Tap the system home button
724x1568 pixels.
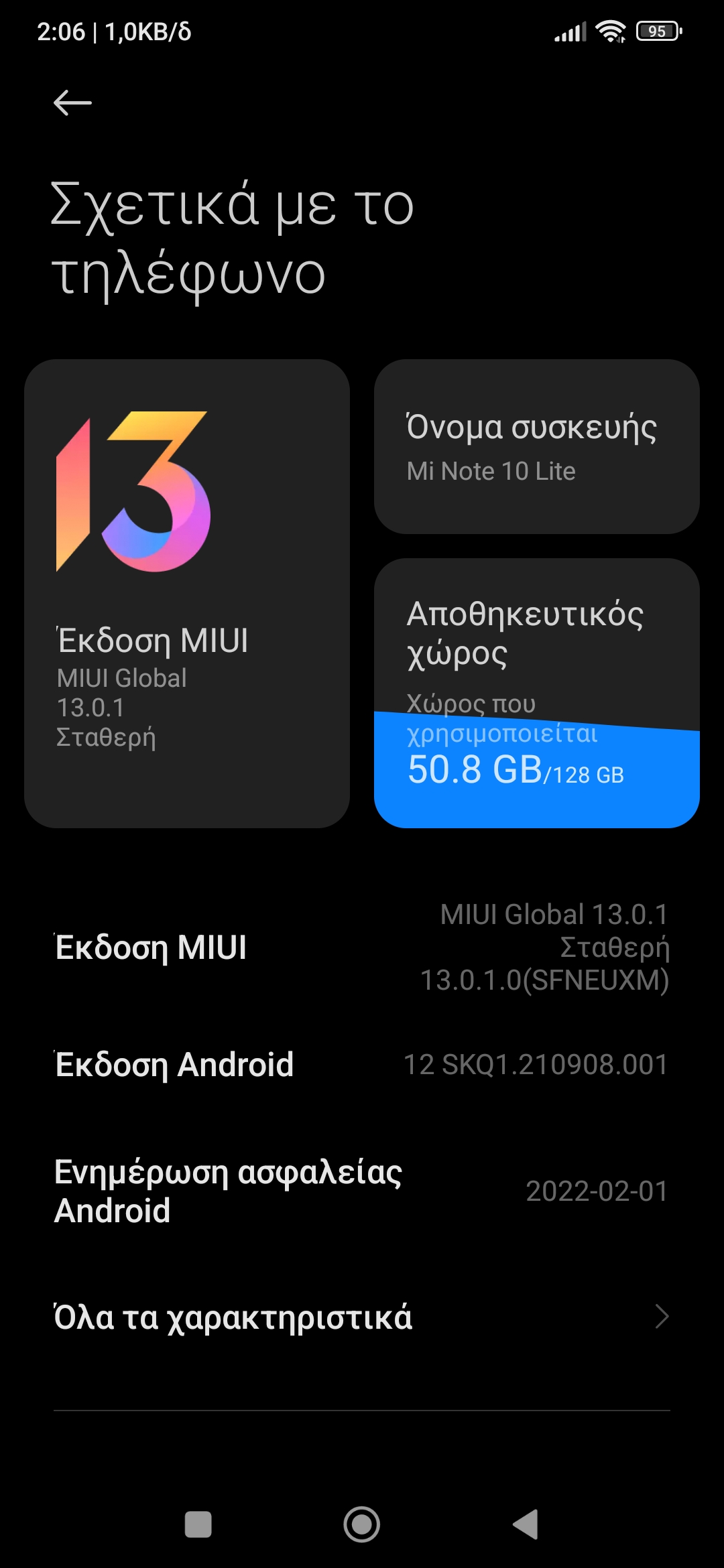pyautogui.click(x=362, y=1524)
